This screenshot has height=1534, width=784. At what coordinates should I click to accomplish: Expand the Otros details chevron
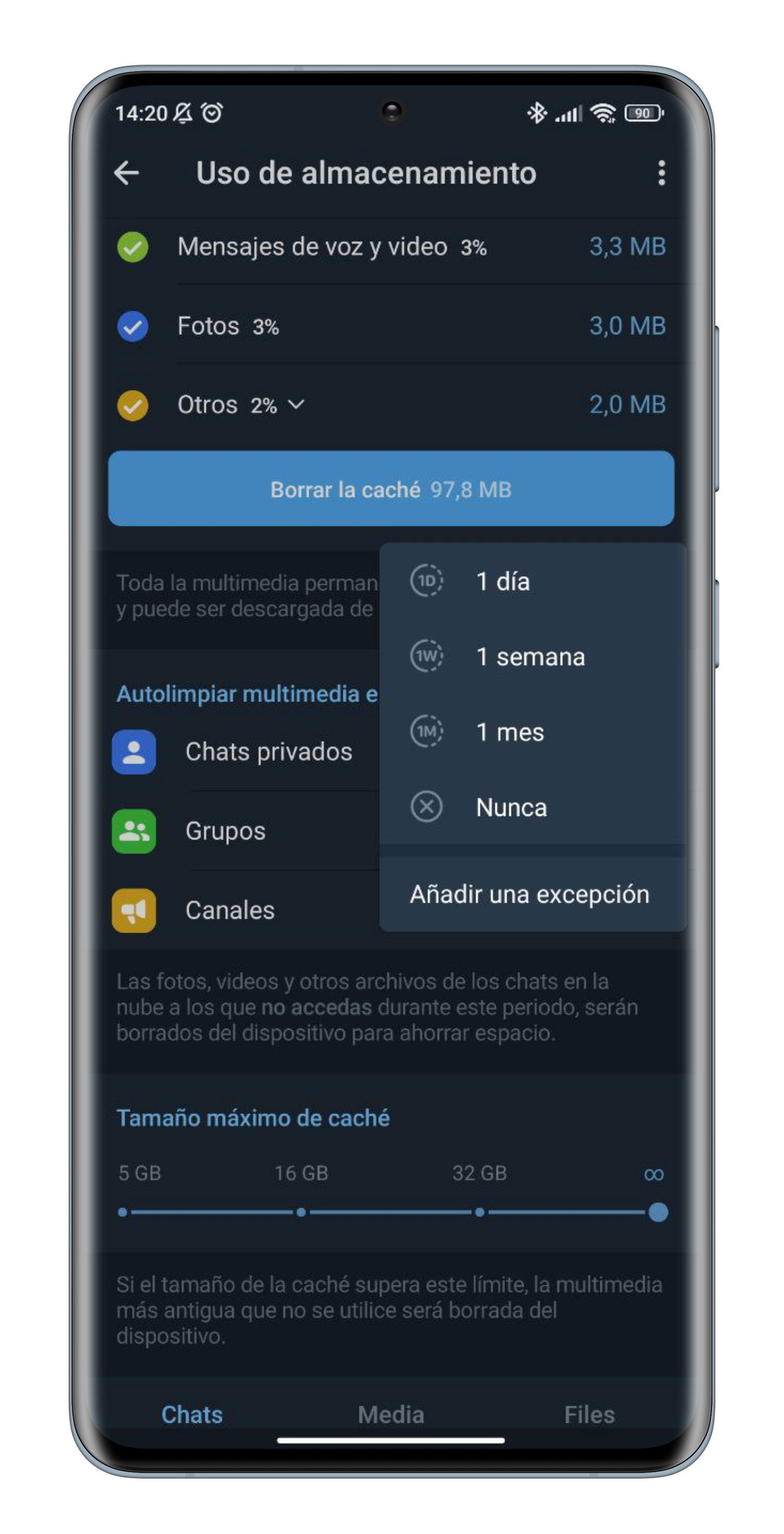click(x=296, y=405)
